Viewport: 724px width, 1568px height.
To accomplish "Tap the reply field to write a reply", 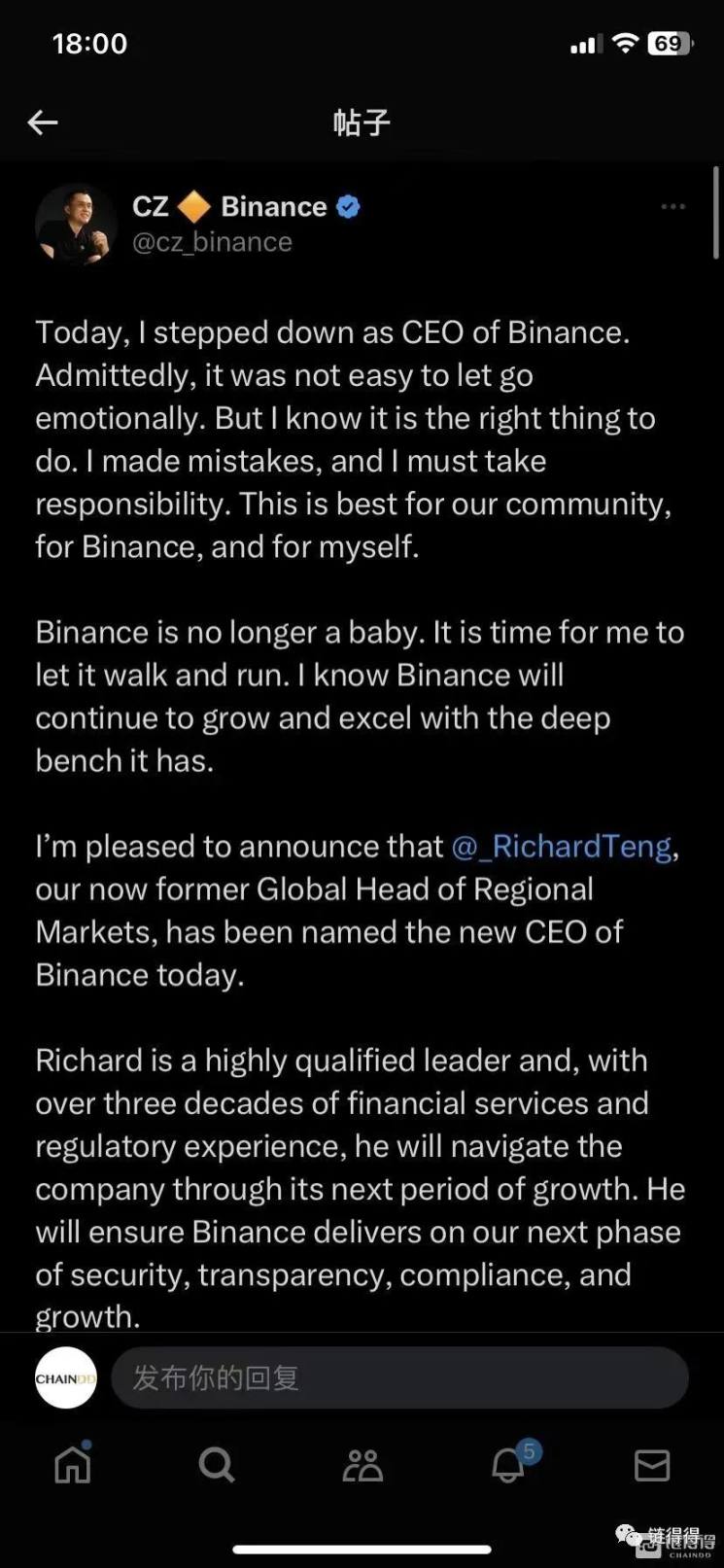I will [x=398, y=1377].
